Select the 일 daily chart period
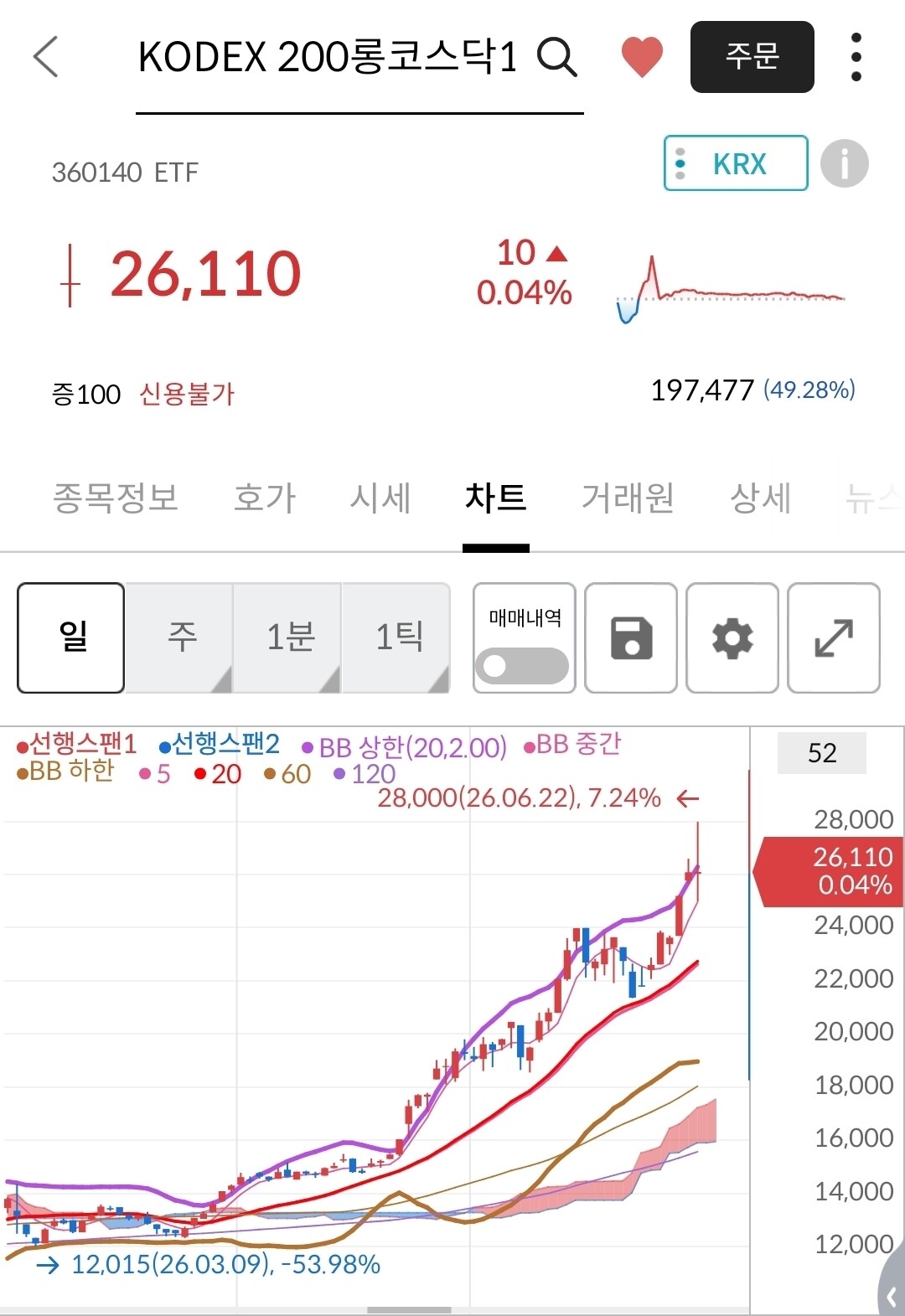 [71, 637]
